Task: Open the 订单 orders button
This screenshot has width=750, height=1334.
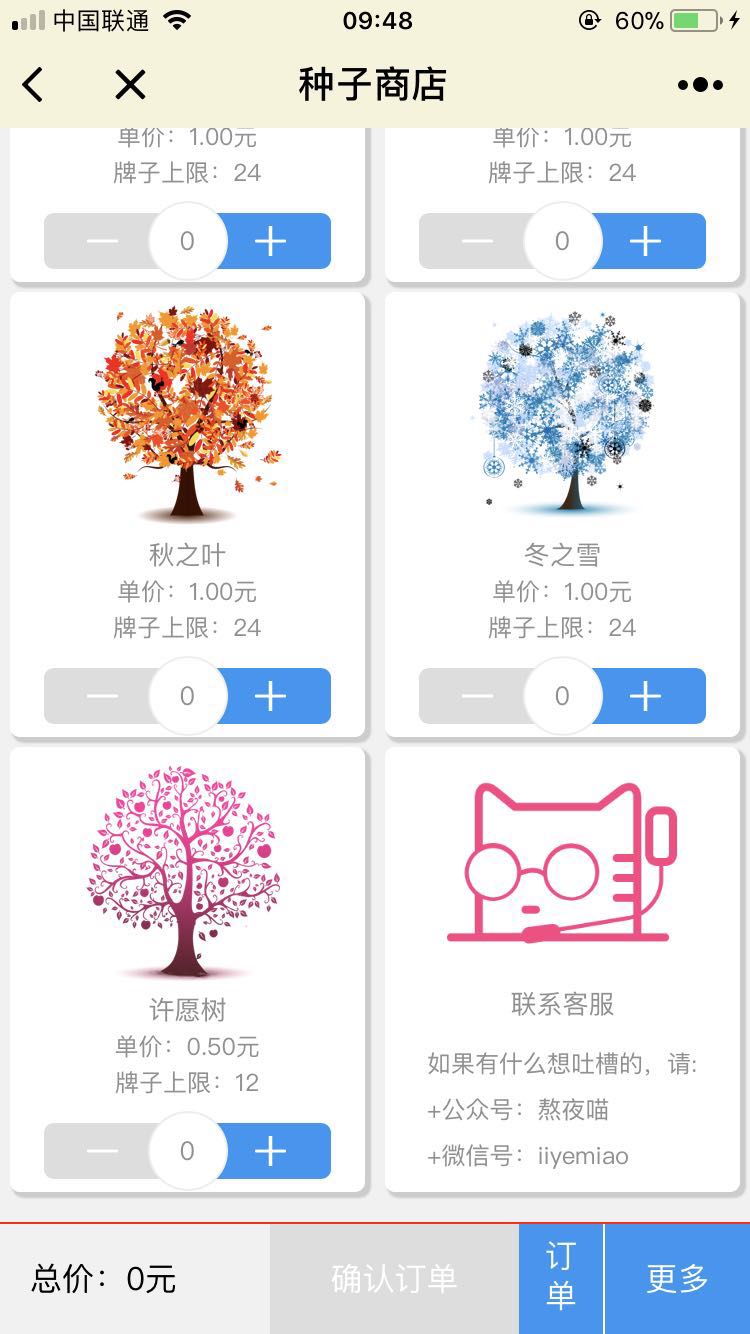Action: click(x=561, y=1279)
